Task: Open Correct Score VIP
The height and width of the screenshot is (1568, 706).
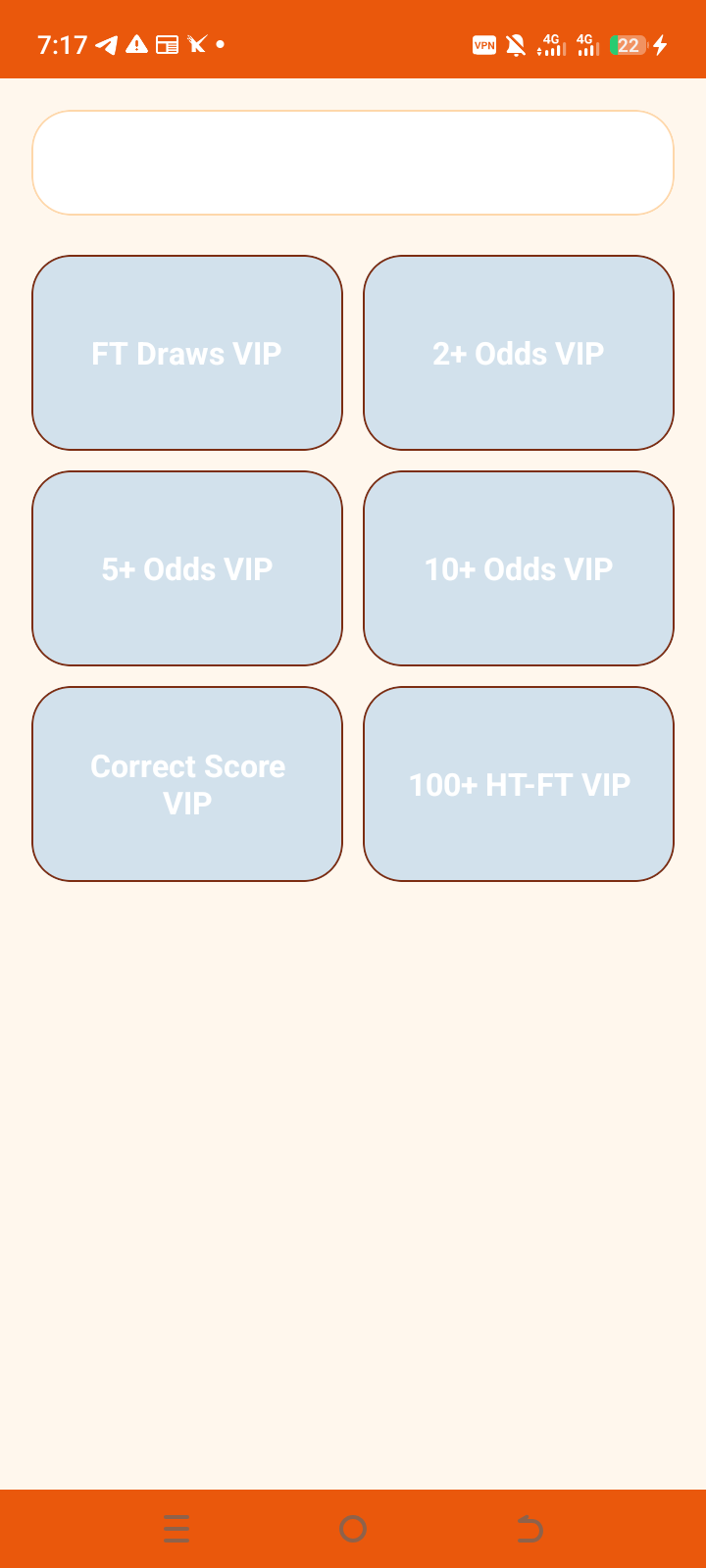Action: pos(187,784)
